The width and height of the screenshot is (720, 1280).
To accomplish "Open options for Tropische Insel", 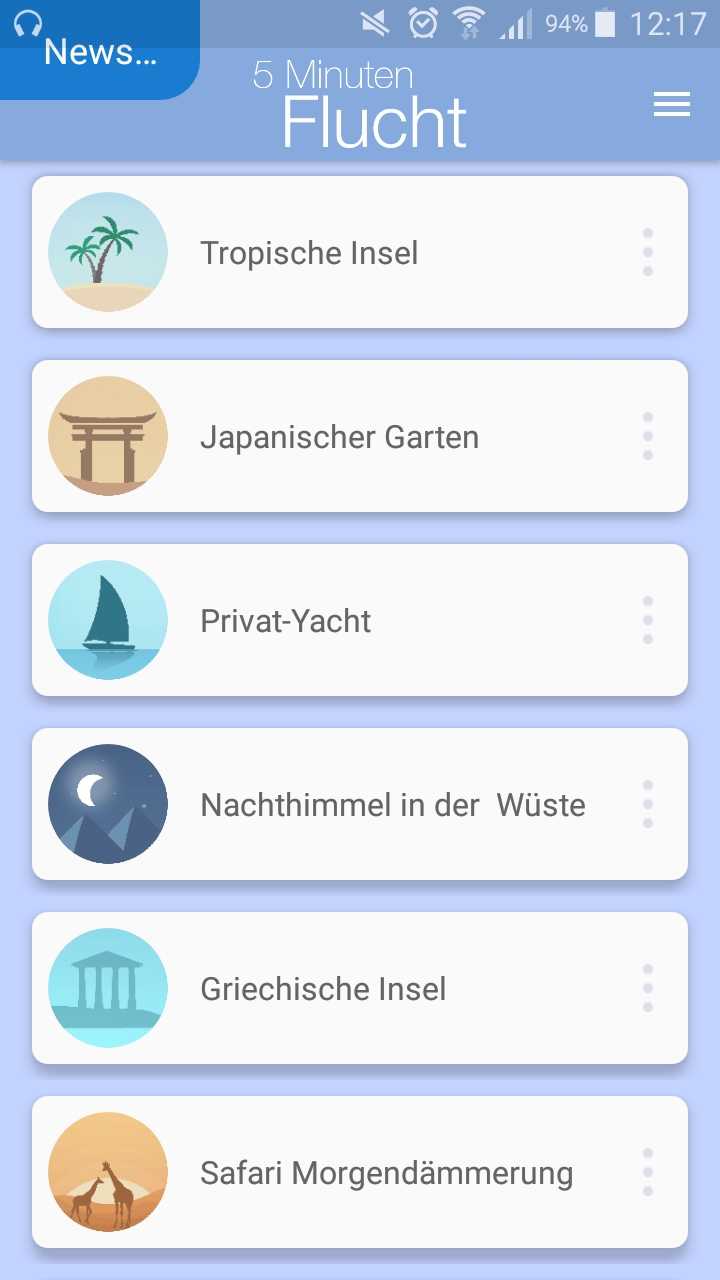I will (x=648, y=252).
